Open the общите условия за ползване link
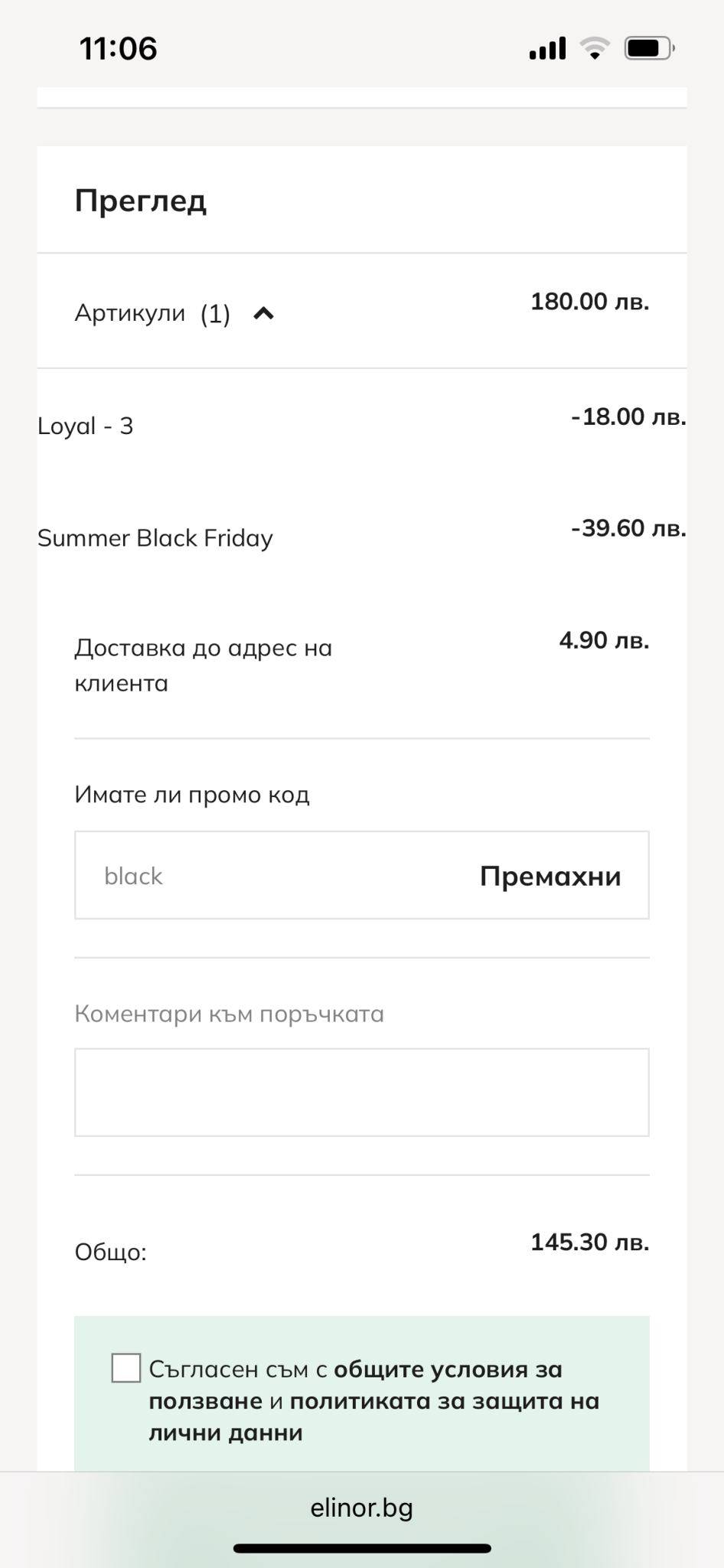The width and height of the screenshot is (724, 1568). [356, 1384]
